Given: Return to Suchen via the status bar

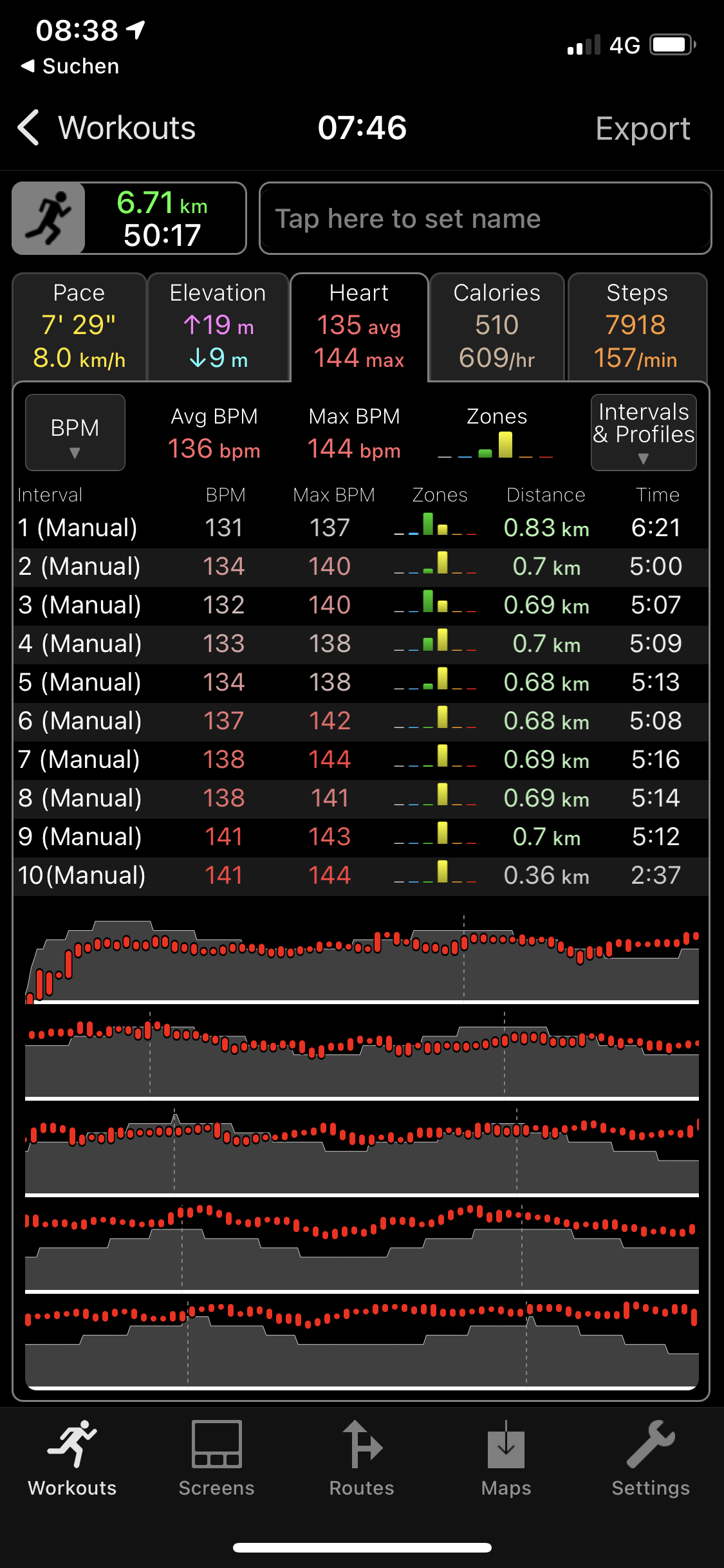Looking at the screenshot, I should (x=70, y=66).
